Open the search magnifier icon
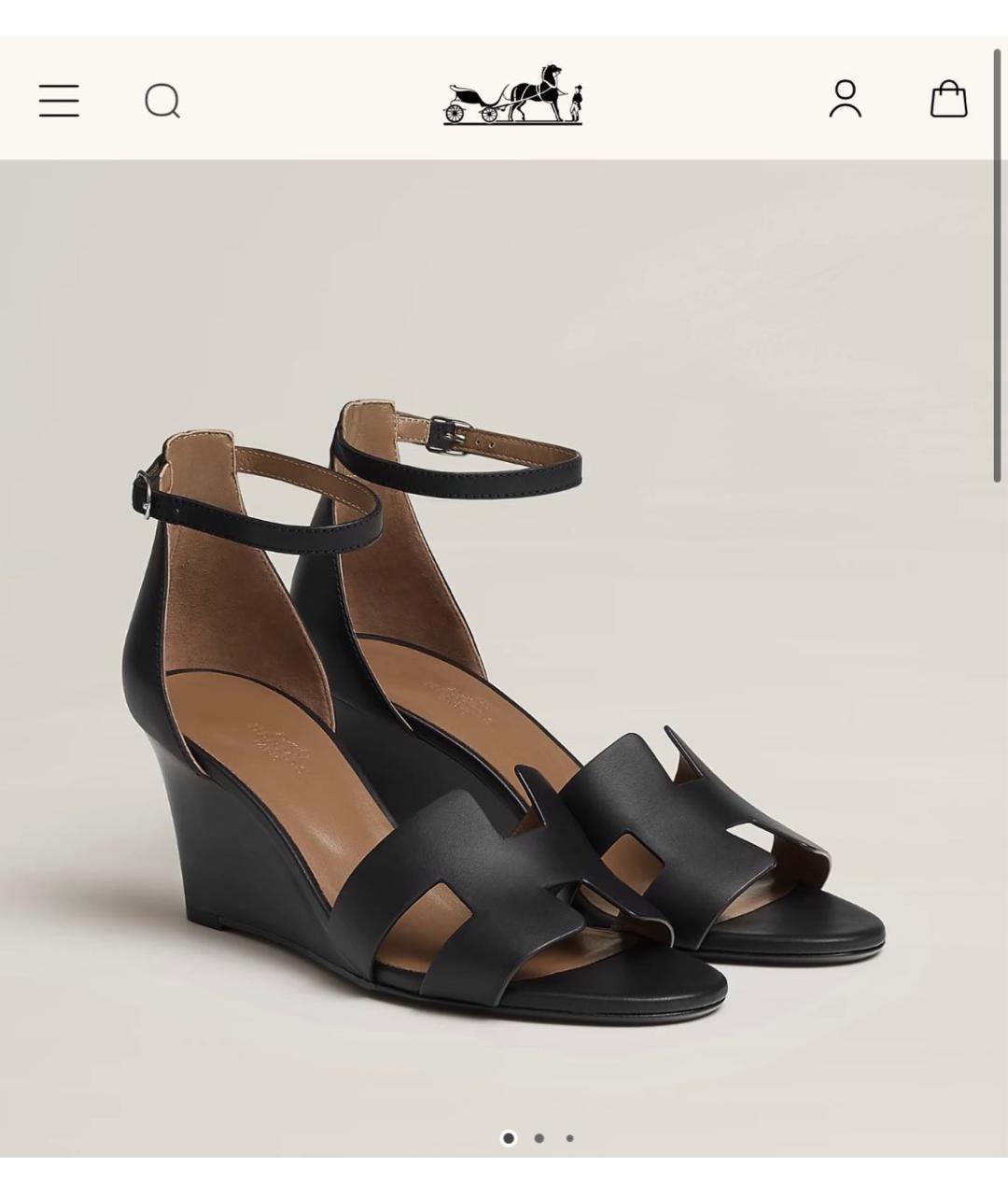 (x=162, y=101)
